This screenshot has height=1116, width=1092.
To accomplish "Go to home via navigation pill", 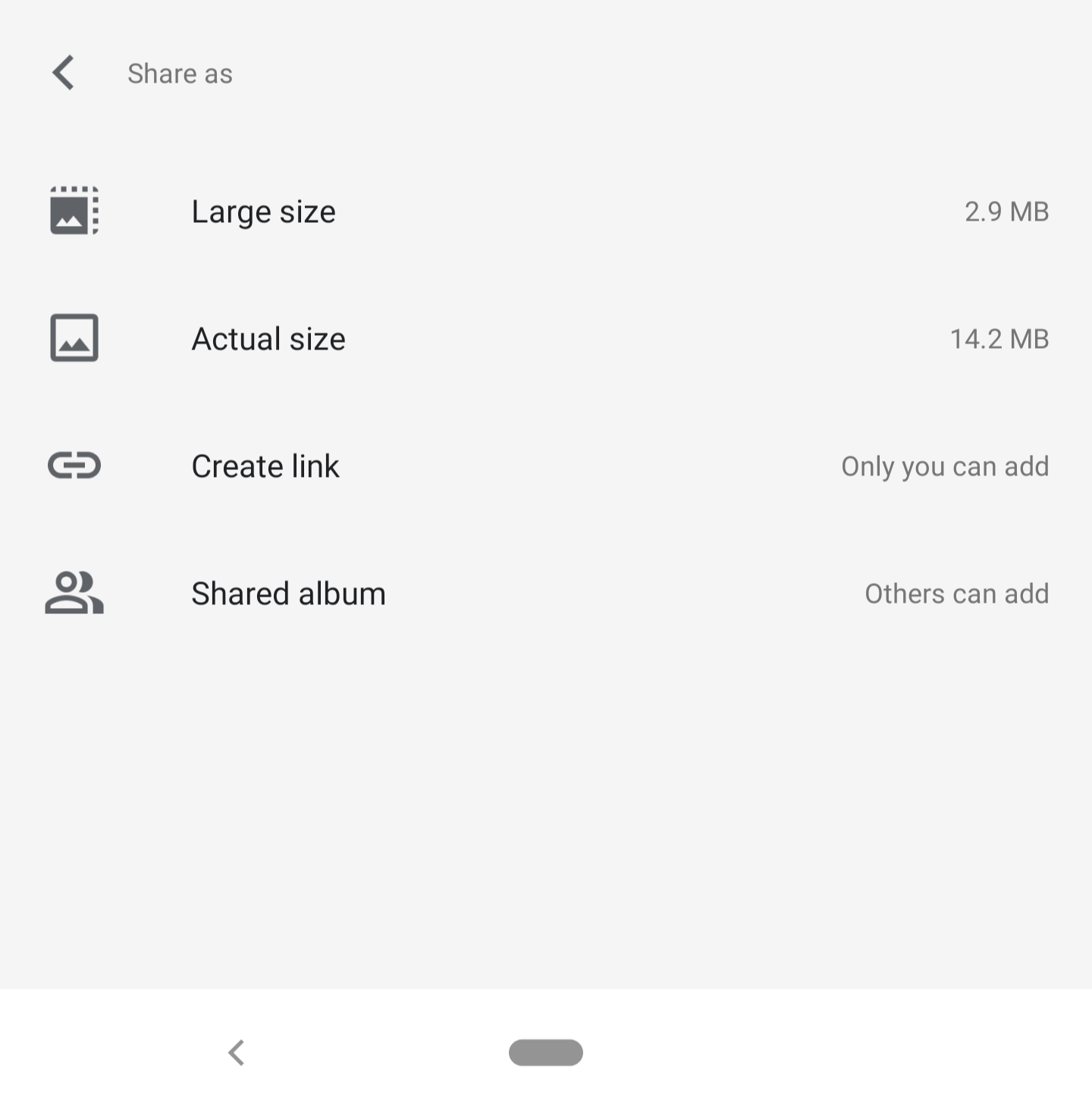I will [x=546, y=1052].
